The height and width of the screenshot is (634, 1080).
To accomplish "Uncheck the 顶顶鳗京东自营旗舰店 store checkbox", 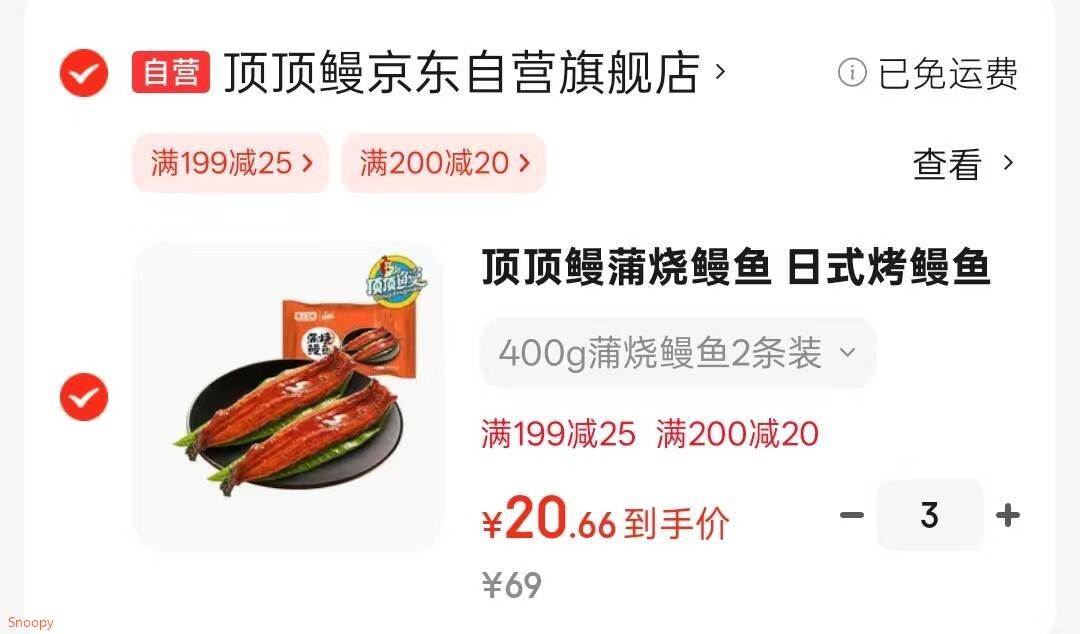I will [84, 73].
